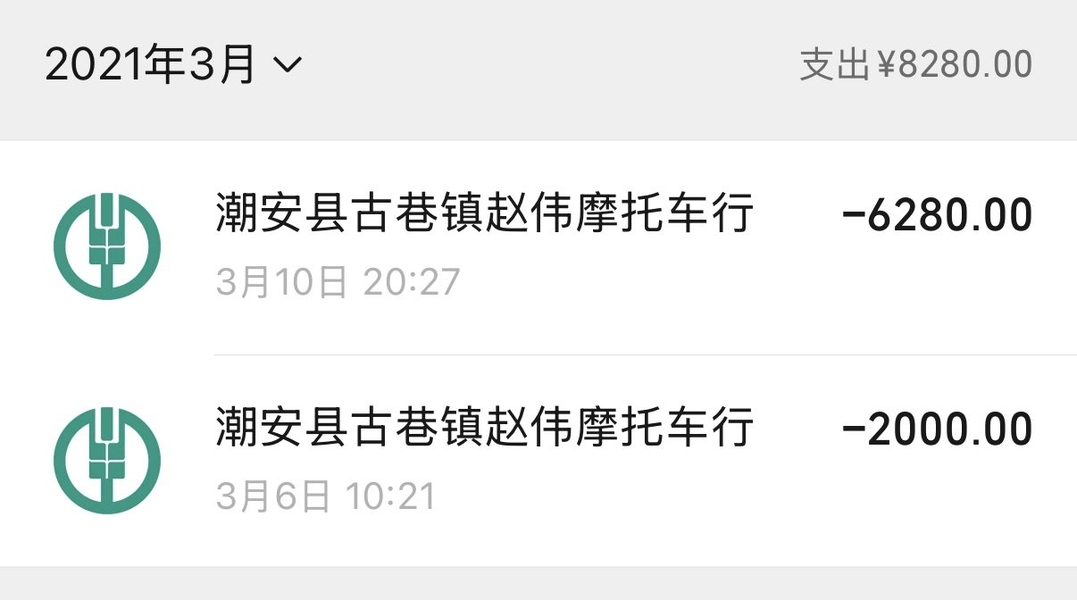View the -2000.00 transaction from 3月6日
This screenshot has width=1077, height=600.
[x=538, y=461]
